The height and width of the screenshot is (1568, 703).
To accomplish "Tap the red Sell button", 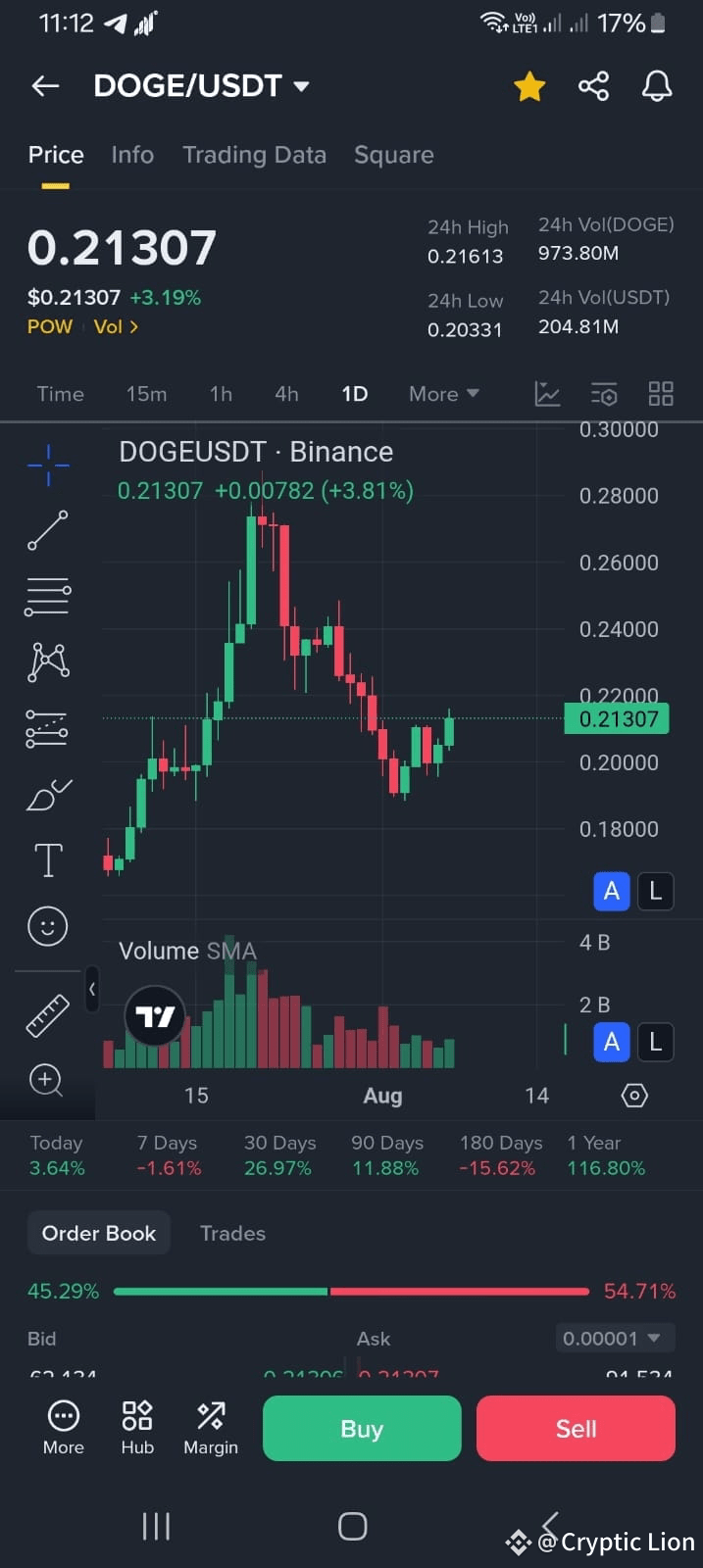I will pos(576,1429).
